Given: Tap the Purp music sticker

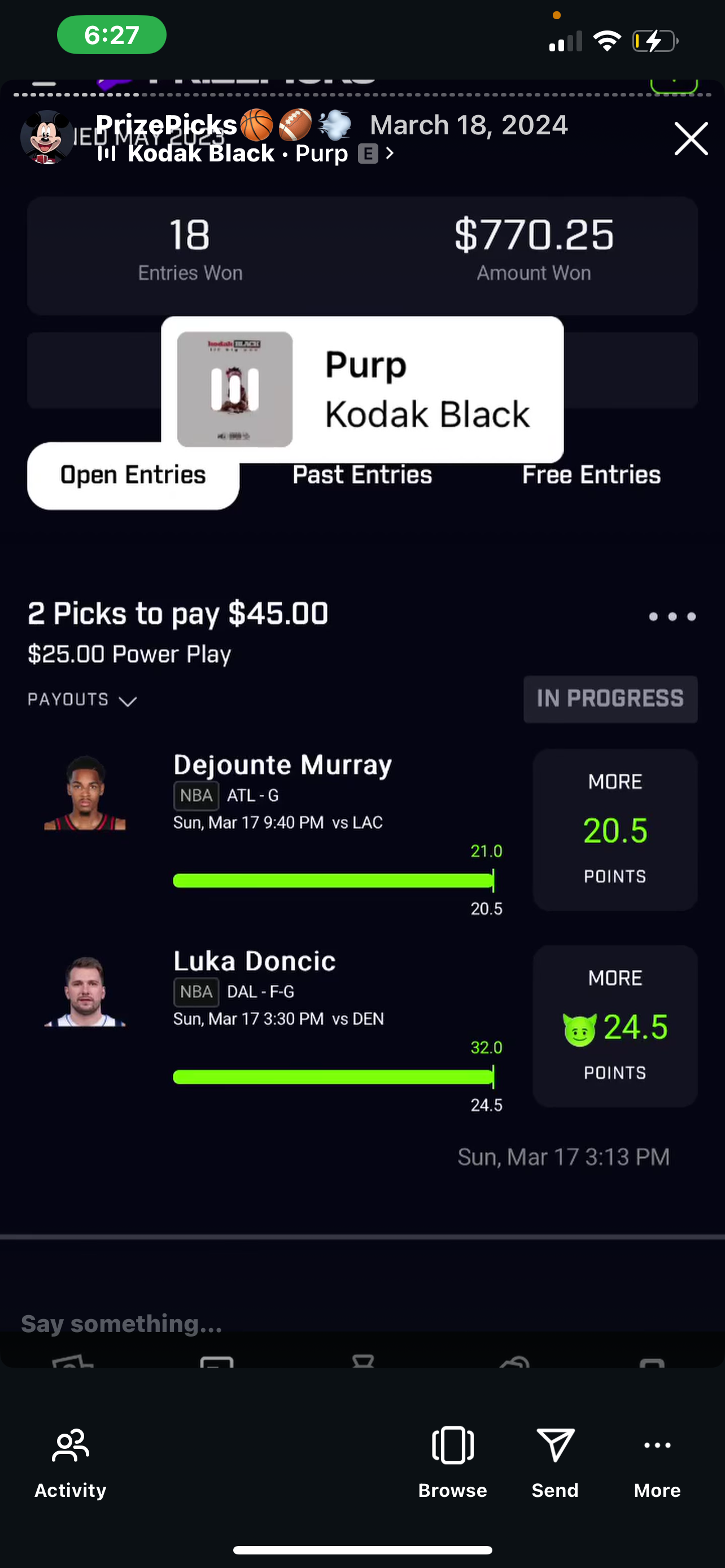Looking at the screenshot, I should click(x=362, y=389).
